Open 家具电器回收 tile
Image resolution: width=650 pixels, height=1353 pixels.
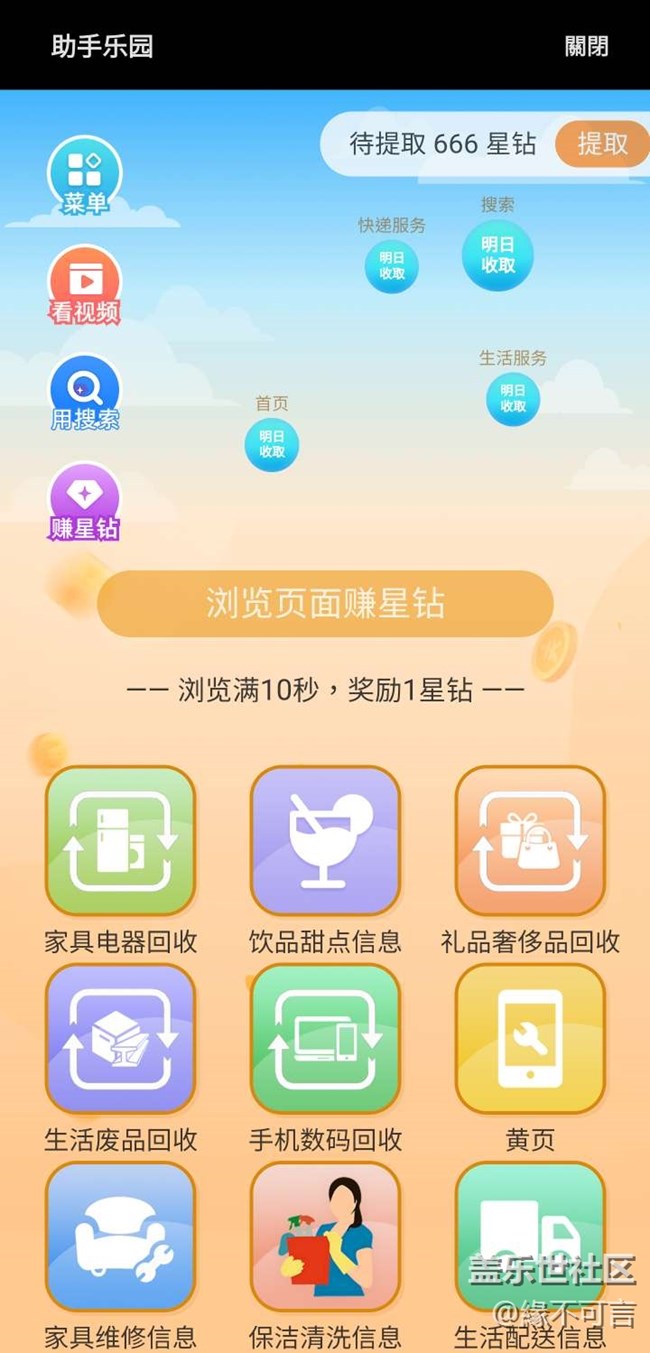[x=121, y=841]
